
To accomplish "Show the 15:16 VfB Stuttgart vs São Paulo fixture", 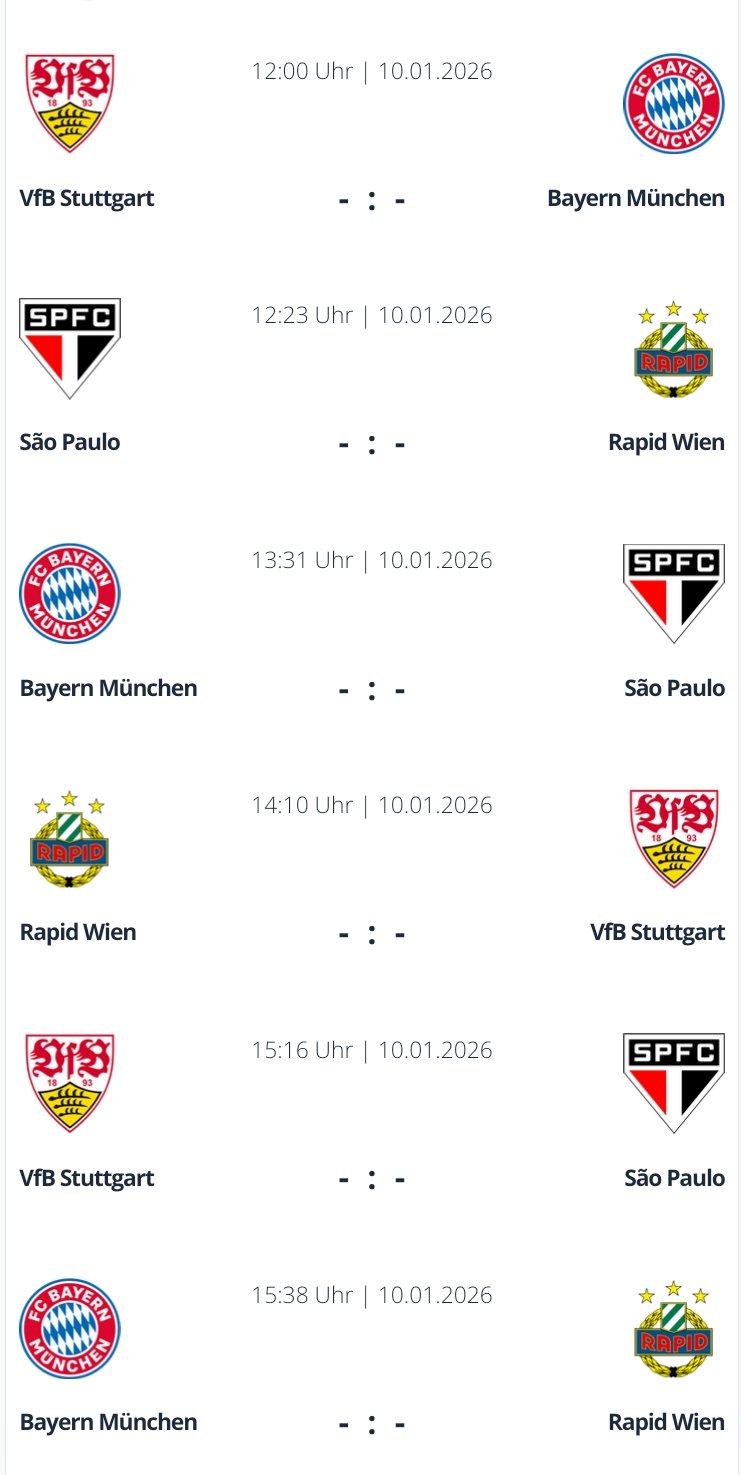I will tap(371, 1179).
